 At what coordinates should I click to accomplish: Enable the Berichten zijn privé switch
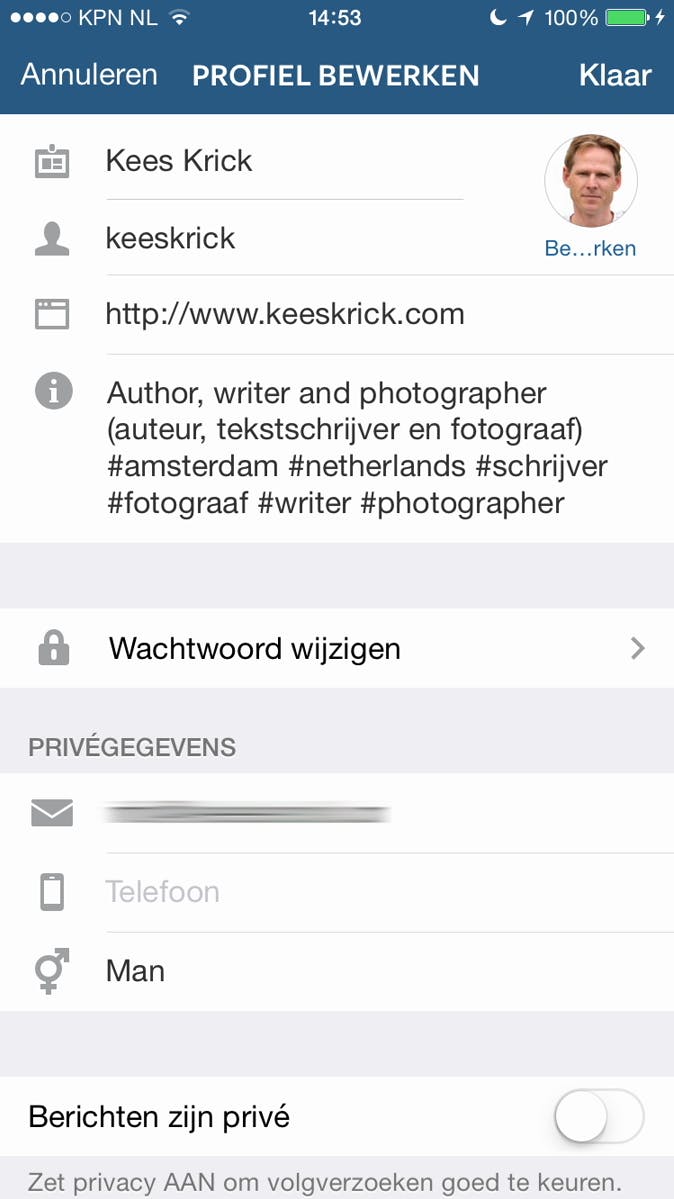point(598,1116)
